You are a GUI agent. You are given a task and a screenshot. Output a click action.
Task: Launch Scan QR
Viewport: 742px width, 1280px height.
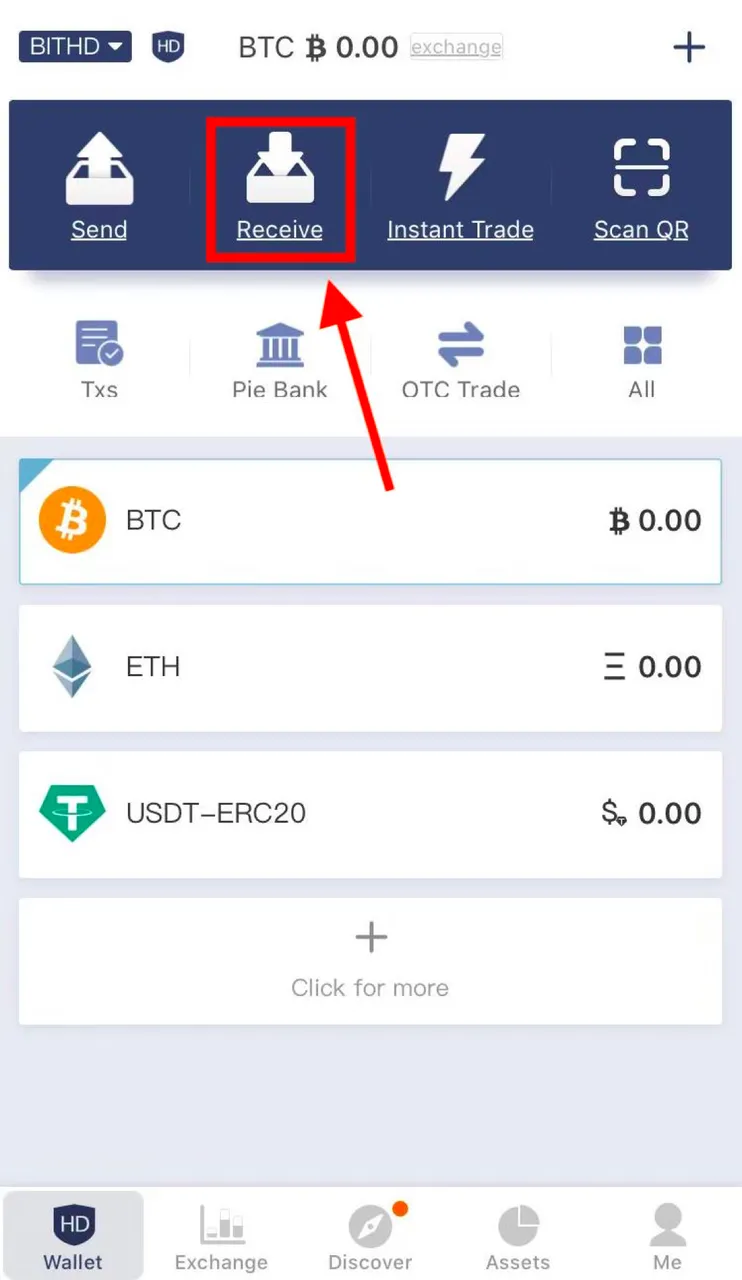(x=641, y=187)
